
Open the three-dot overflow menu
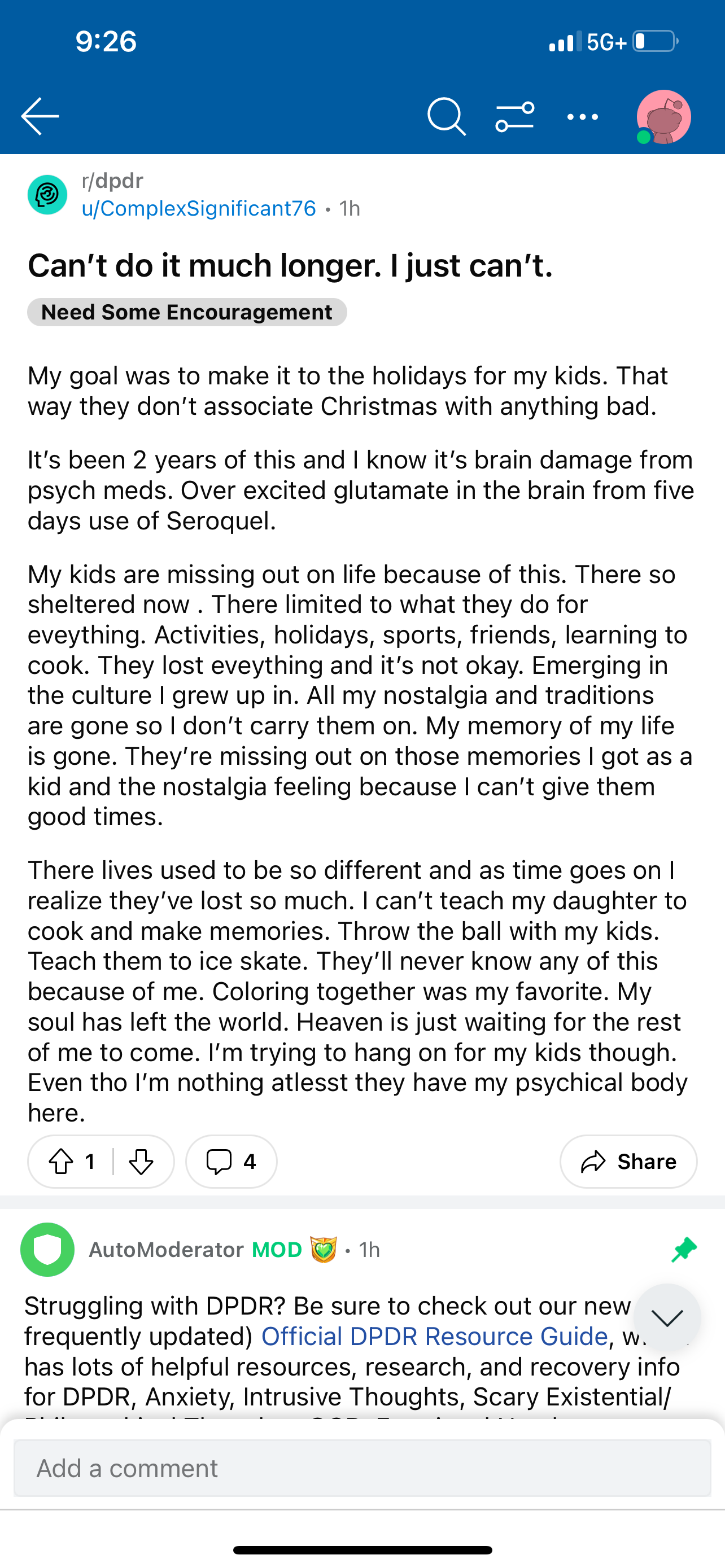click(583, 116)
